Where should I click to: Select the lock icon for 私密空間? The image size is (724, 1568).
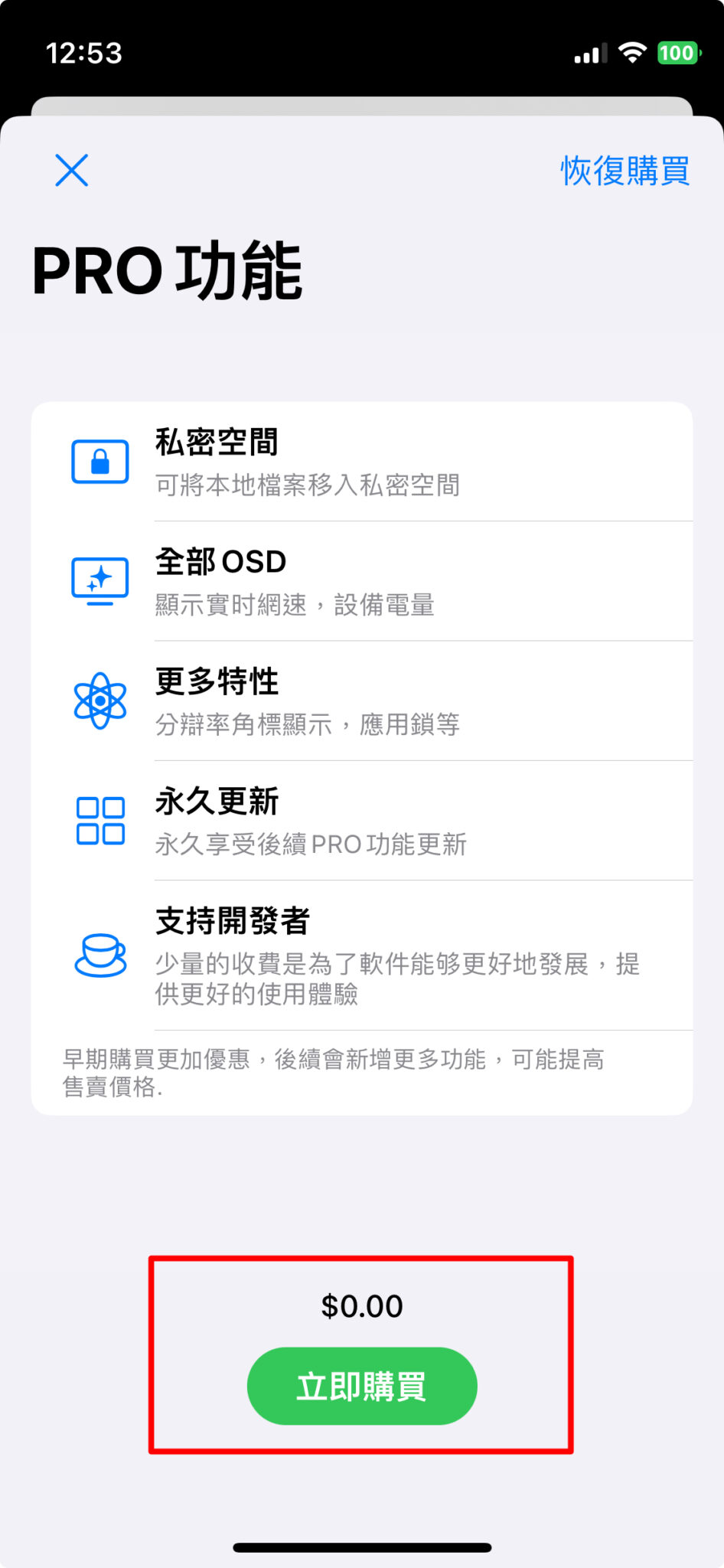pos(99,461)
